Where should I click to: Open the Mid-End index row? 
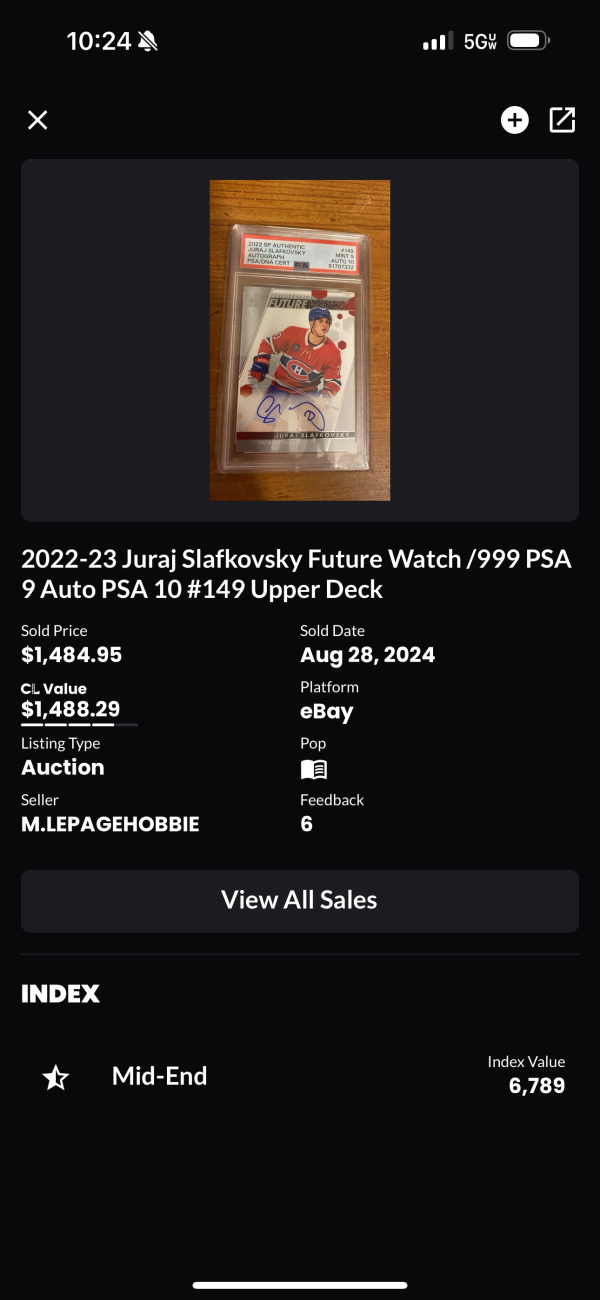pos(300,1076)
